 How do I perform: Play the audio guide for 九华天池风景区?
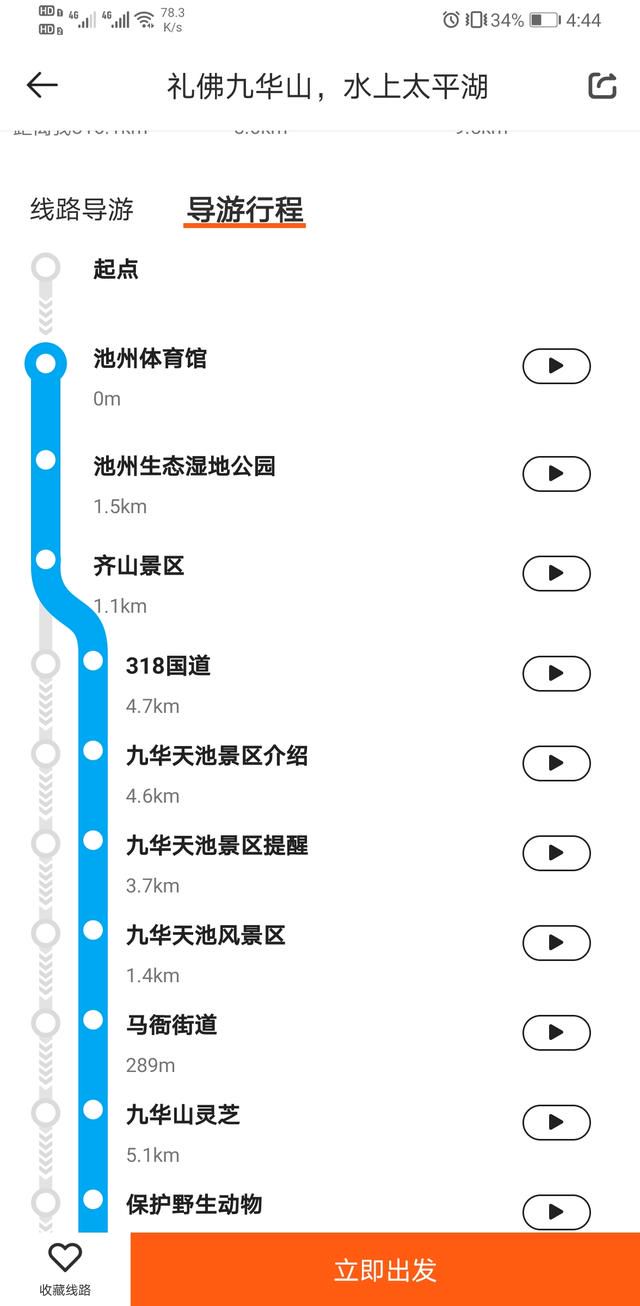point(557,942)
